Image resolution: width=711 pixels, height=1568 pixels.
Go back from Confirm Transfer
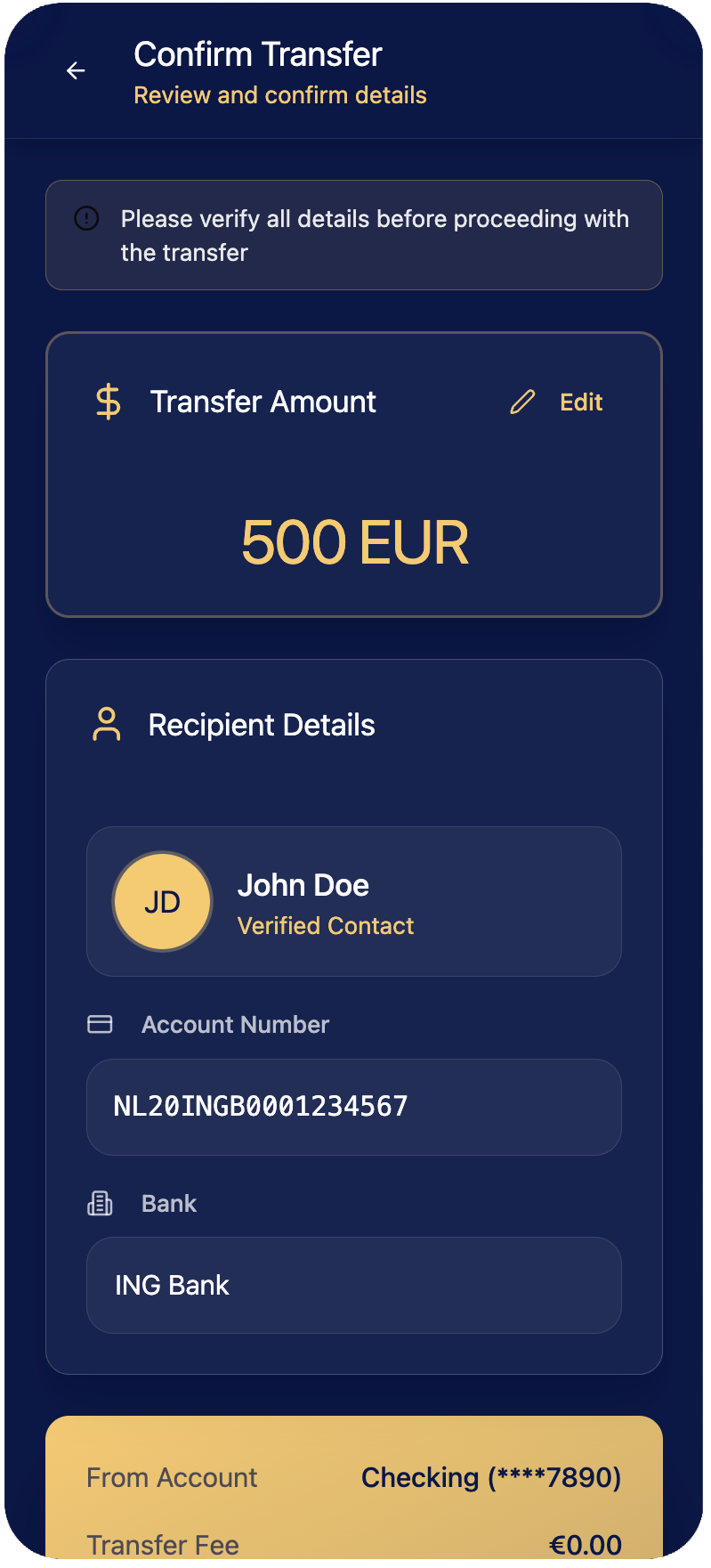pyautogui.click(x=77, y=71)
